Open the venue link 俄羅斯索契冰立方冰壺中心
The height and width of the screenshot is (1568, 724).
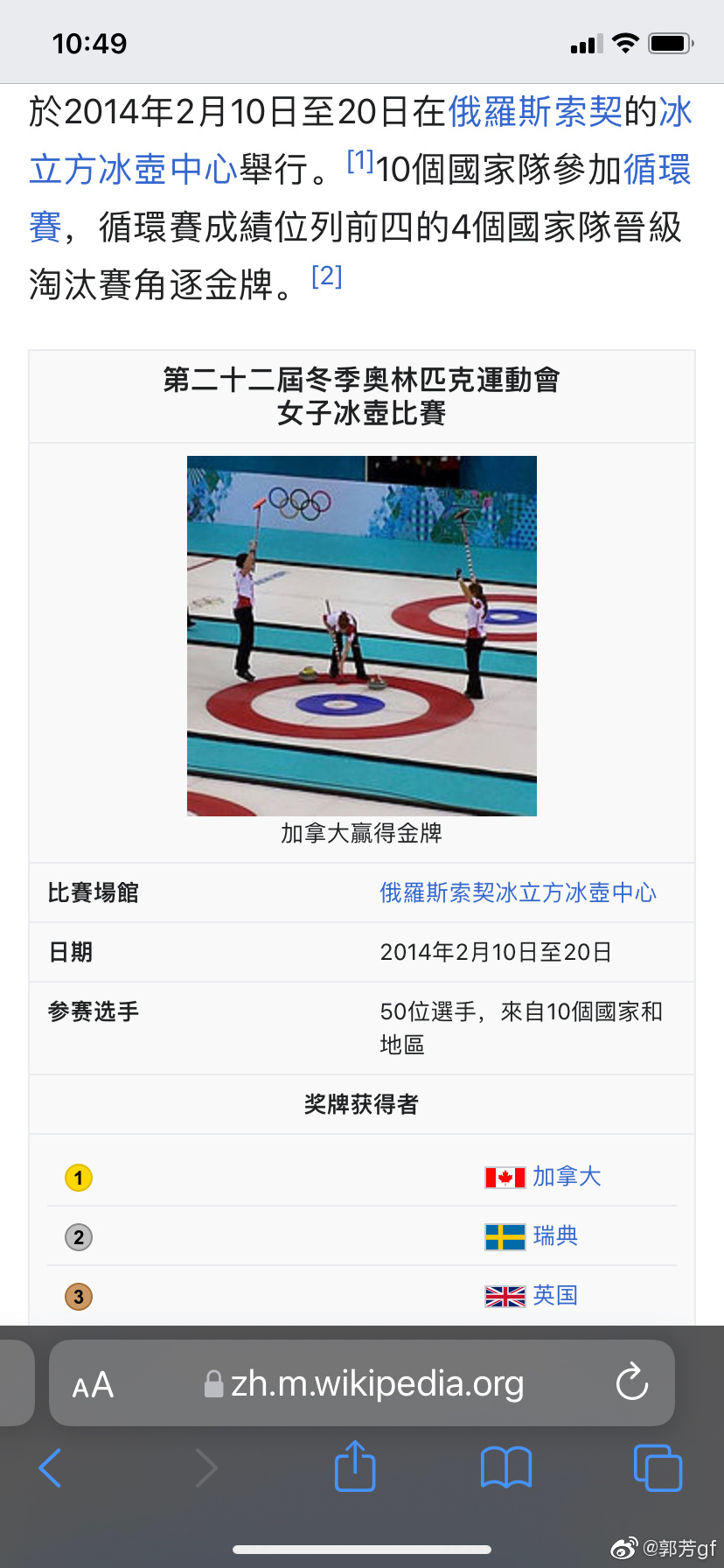pyautogui.click(x=518, y=892)
